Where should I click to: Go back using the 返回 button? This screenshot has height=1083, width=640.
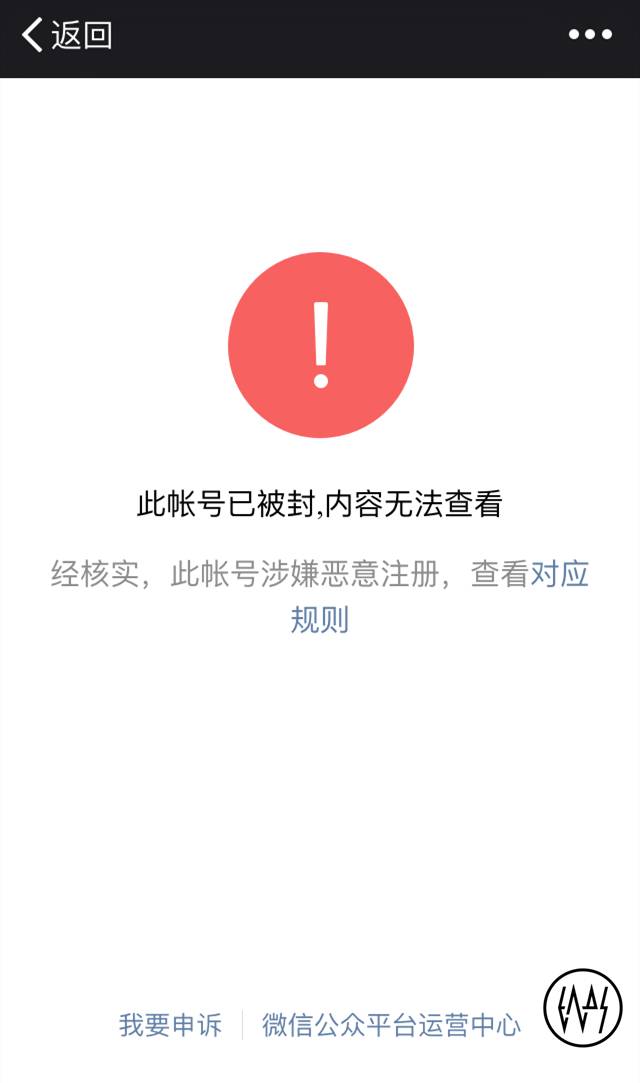[x=67, y=35]
